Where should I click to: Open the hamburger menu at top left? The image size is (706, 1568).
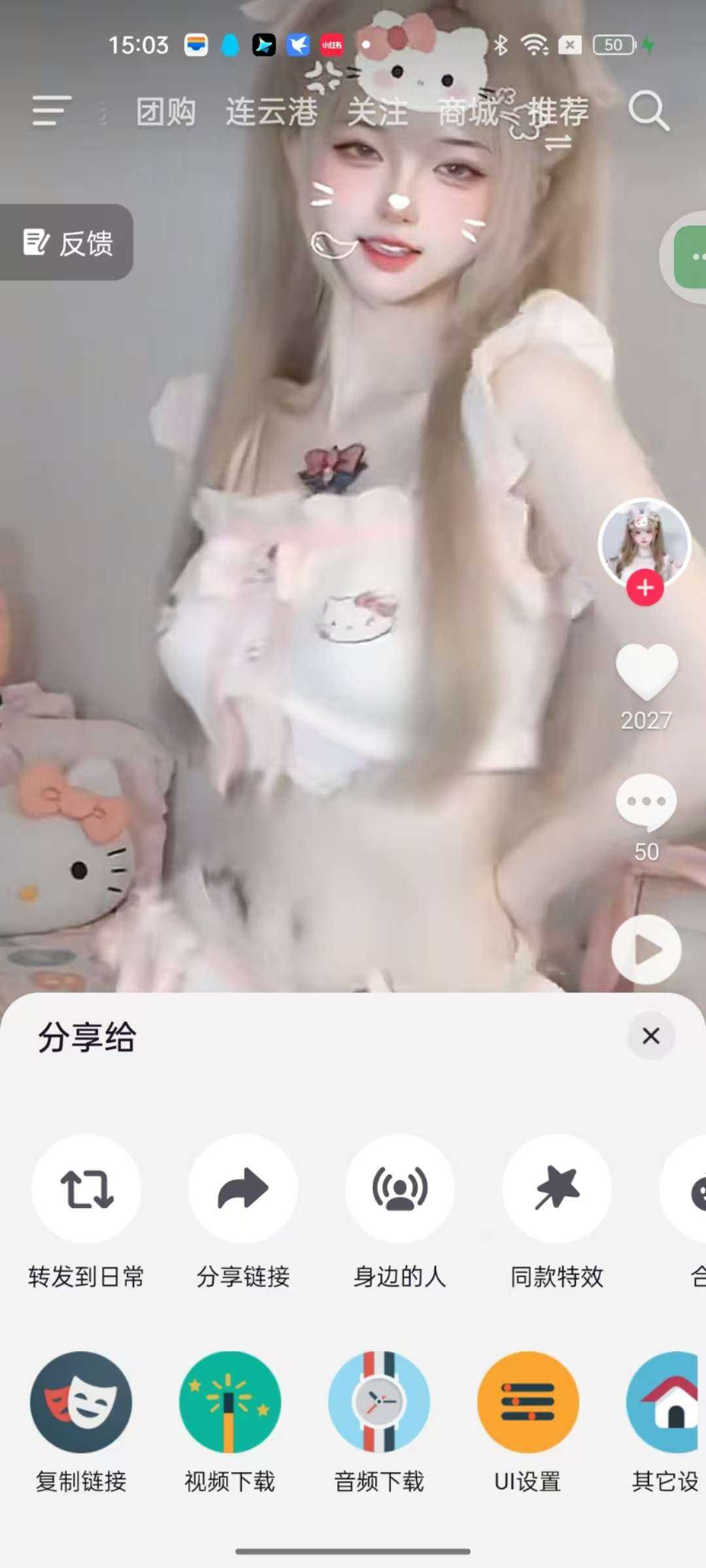(x=51, y=110)
